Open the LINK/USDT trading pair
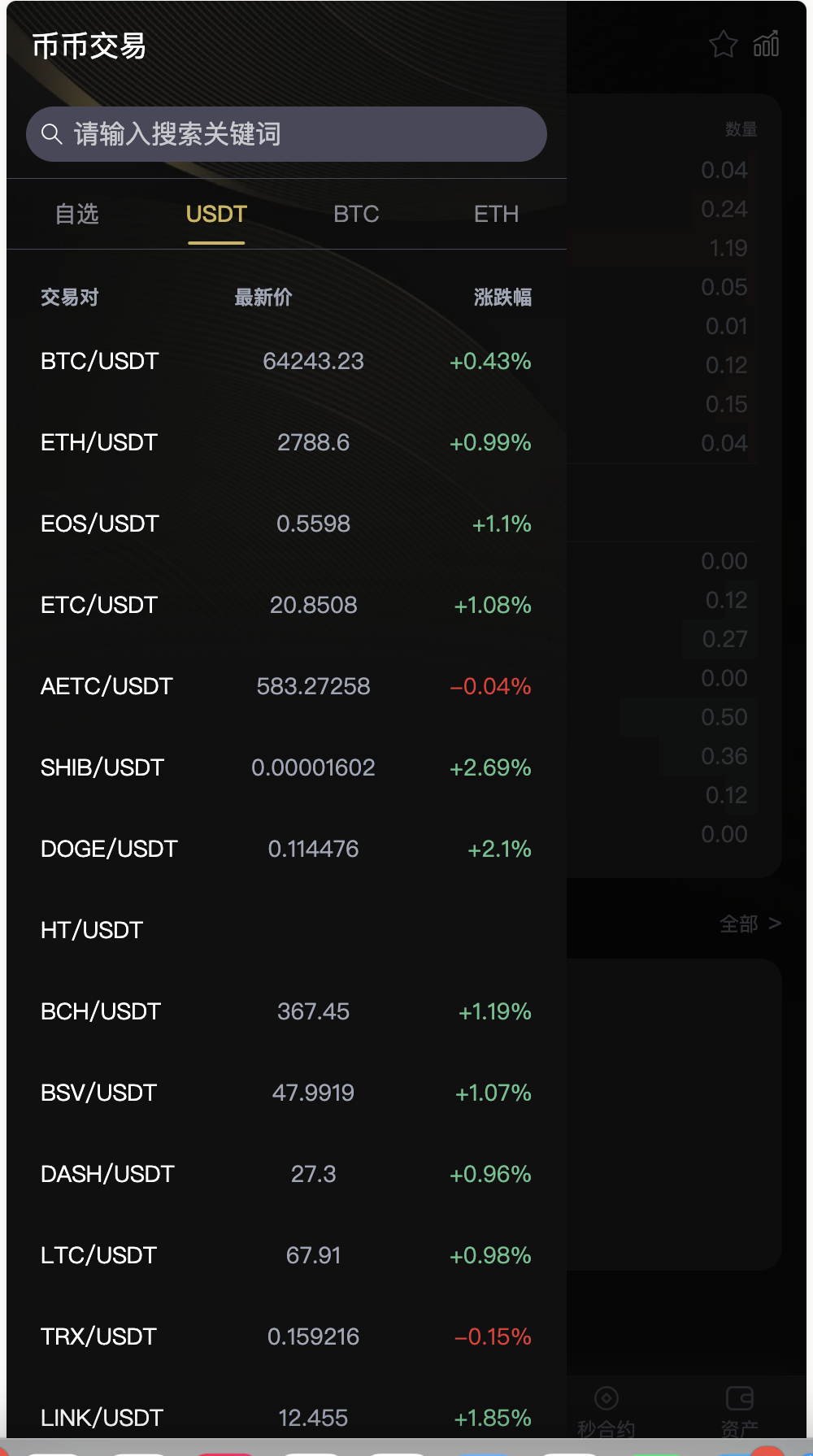The image size is (813, 1456). coord(285,1416)
